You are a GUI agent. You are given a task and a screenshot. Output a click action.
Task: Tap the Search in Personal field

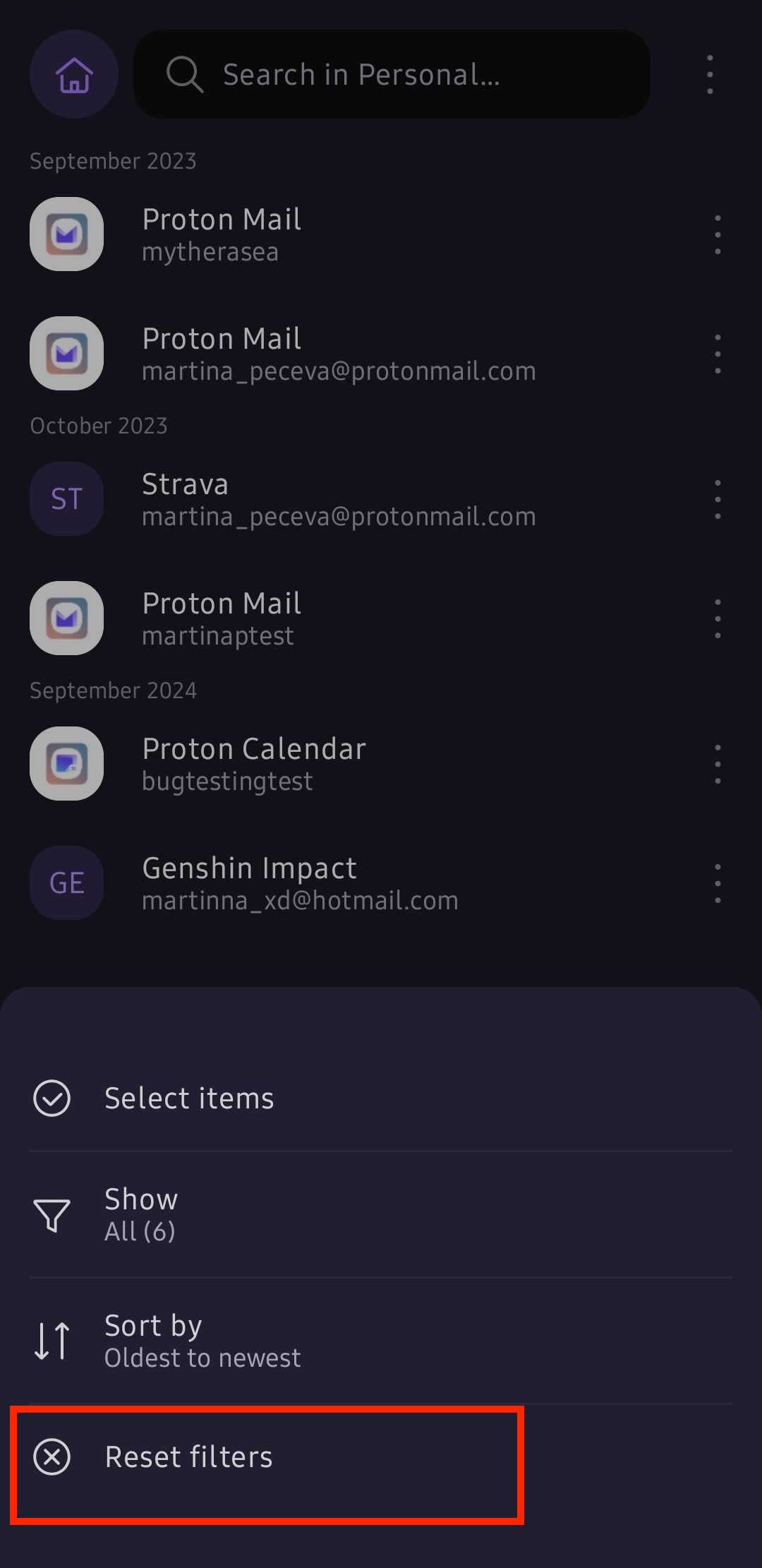point(392,74)
